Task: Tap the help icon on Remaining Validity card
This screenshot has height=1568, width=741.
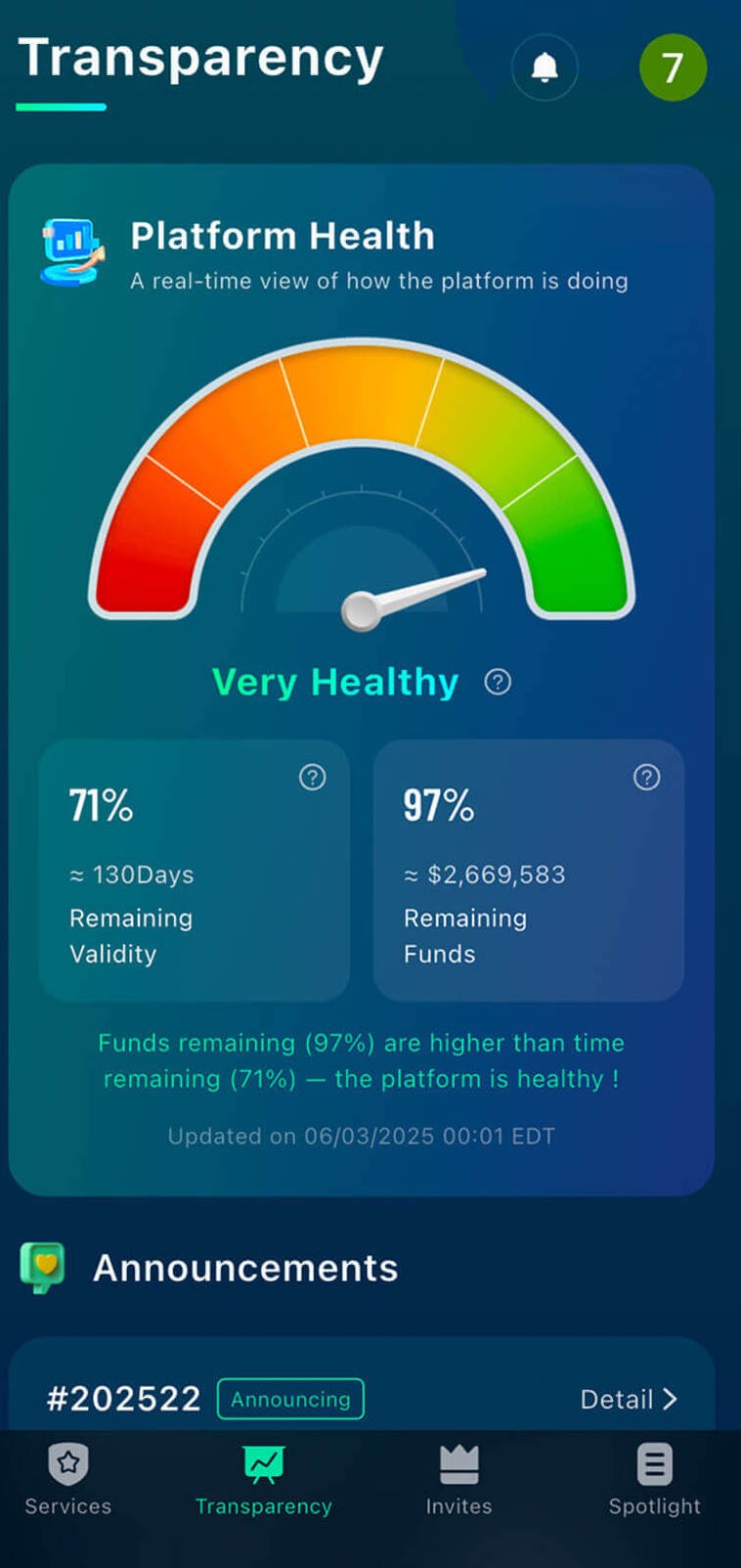Action: pyautogui.click(x=312, y=778)
